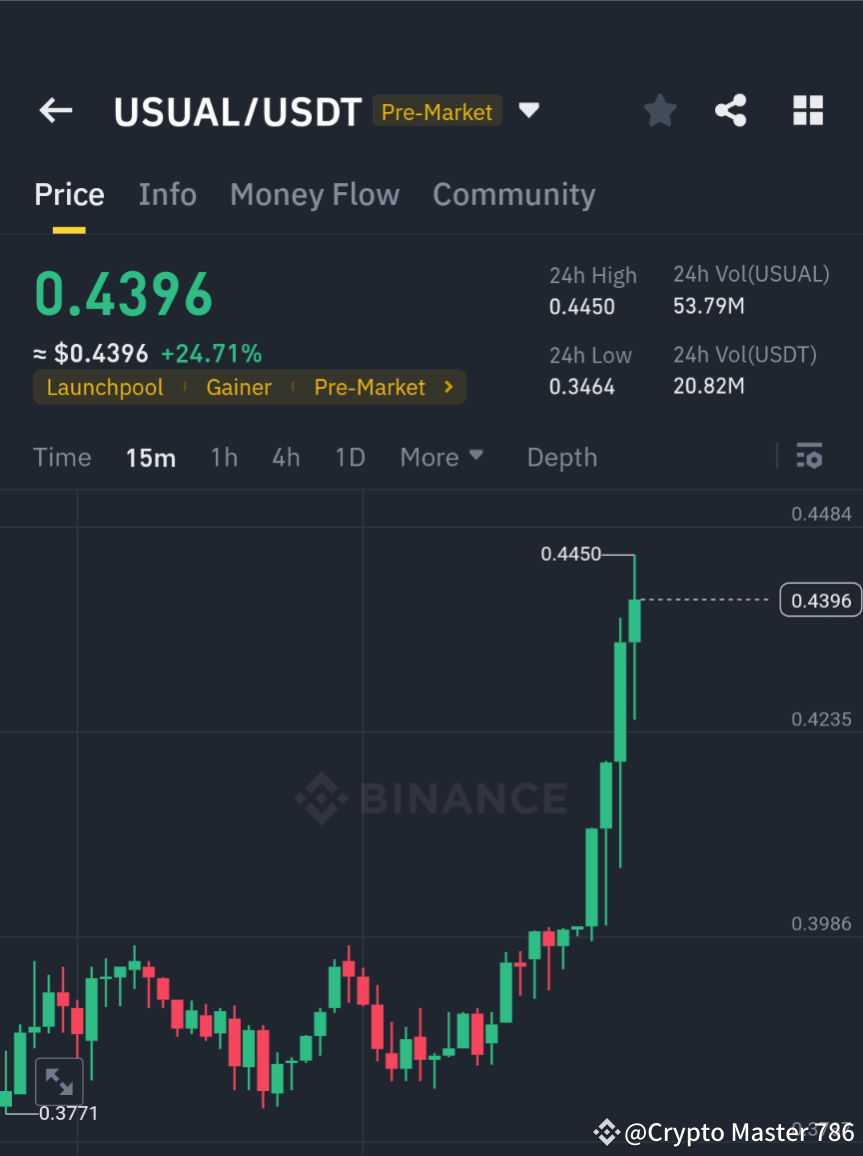The image size is (863, 1156).
Task: Open the trading pair selector dropdown
Action: click(x=529, y=111)
